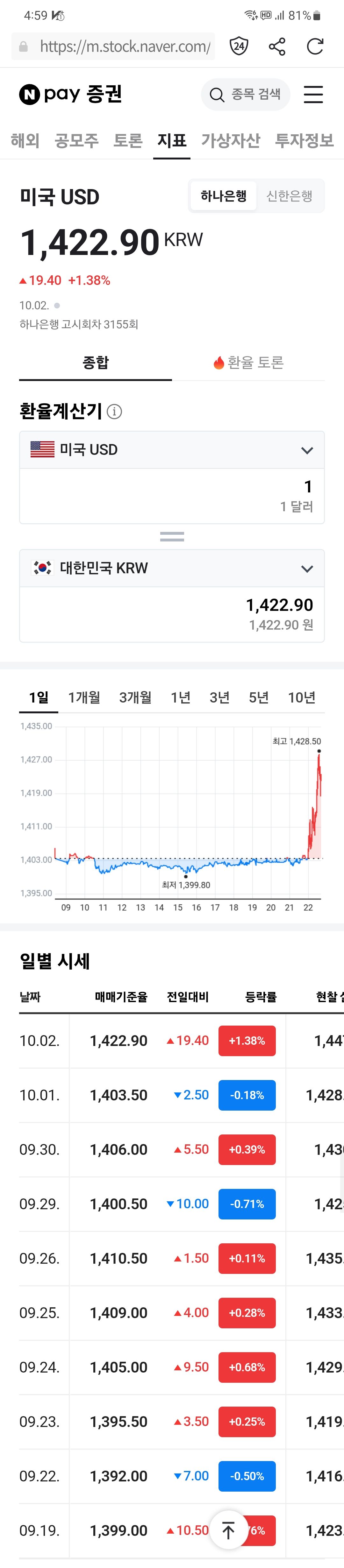Open the hamburger menu
This screenshot has width=344, height=1568.
pos(313,94)
